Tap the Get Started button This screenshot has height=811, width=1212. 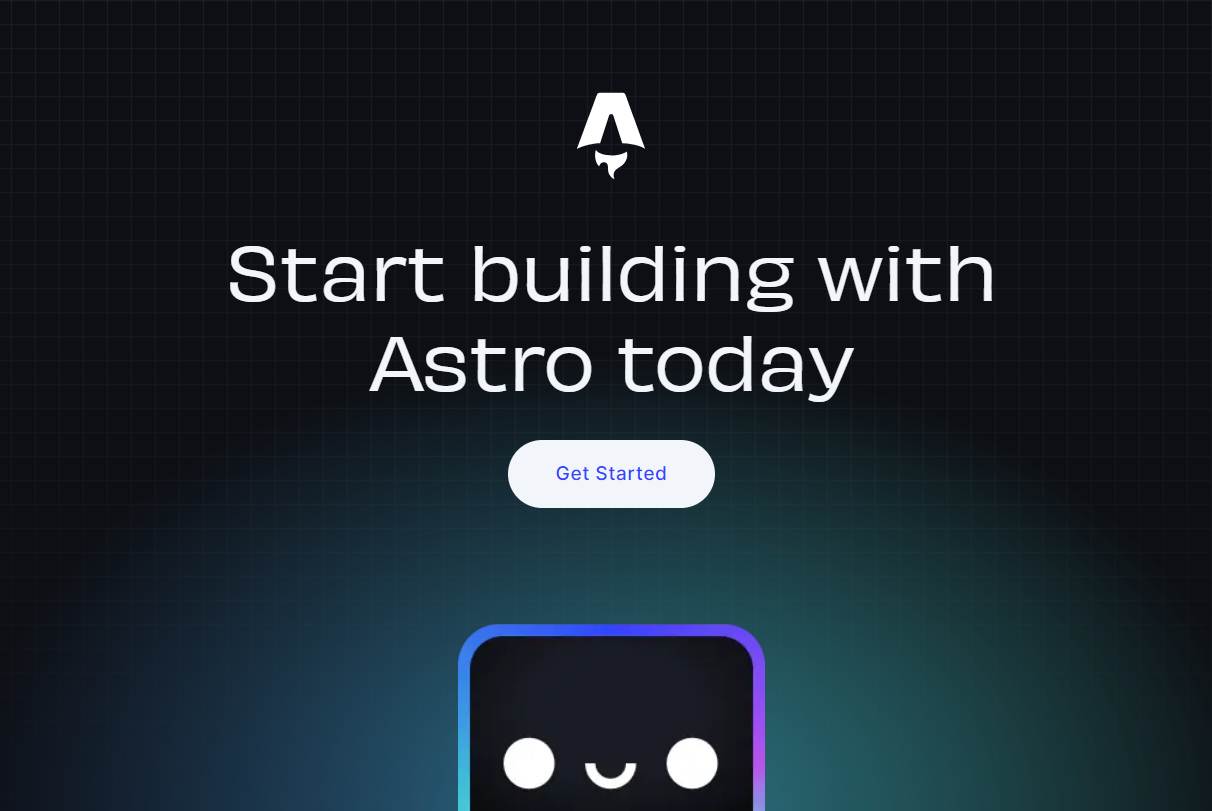(611, 474)
